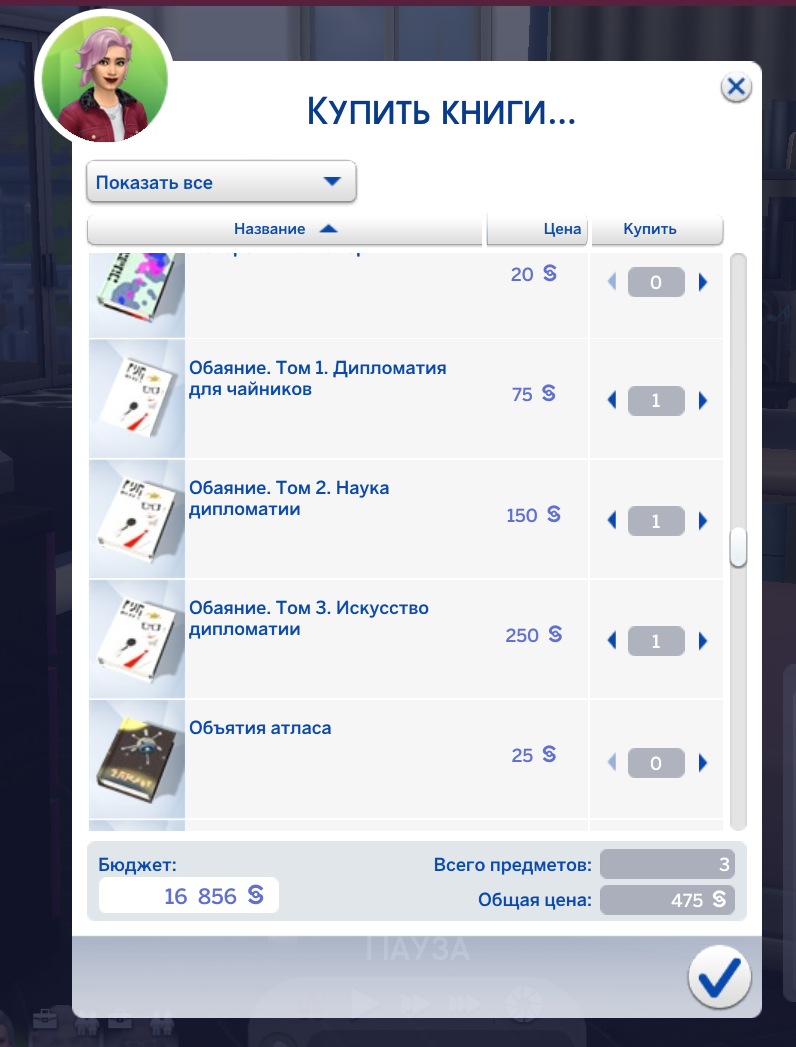
Task: Increase quantity of Обаяние Том 2 book
Action: click(703, 521)
